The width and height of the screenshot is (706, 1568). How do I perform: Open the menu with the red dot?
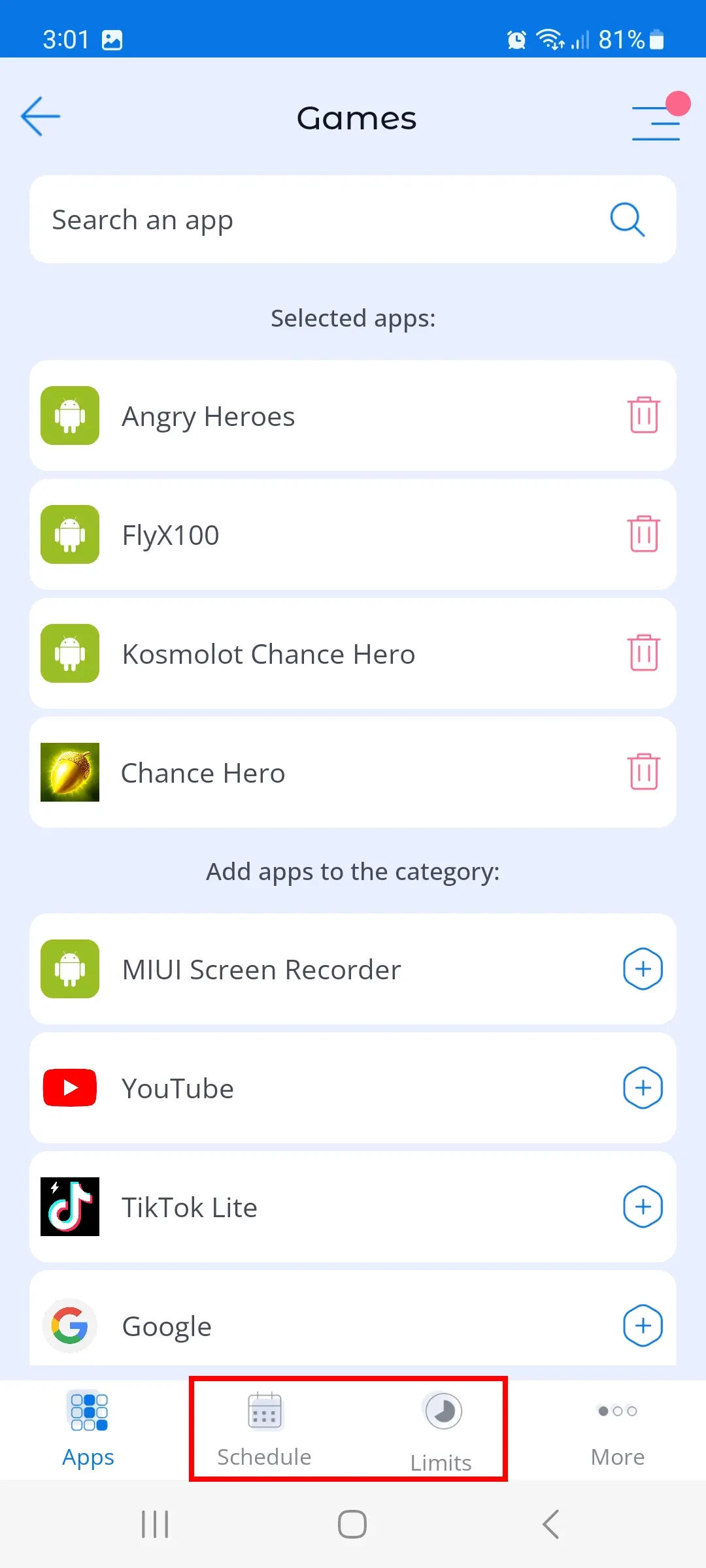pyautogui.click(x=656, y=122)
